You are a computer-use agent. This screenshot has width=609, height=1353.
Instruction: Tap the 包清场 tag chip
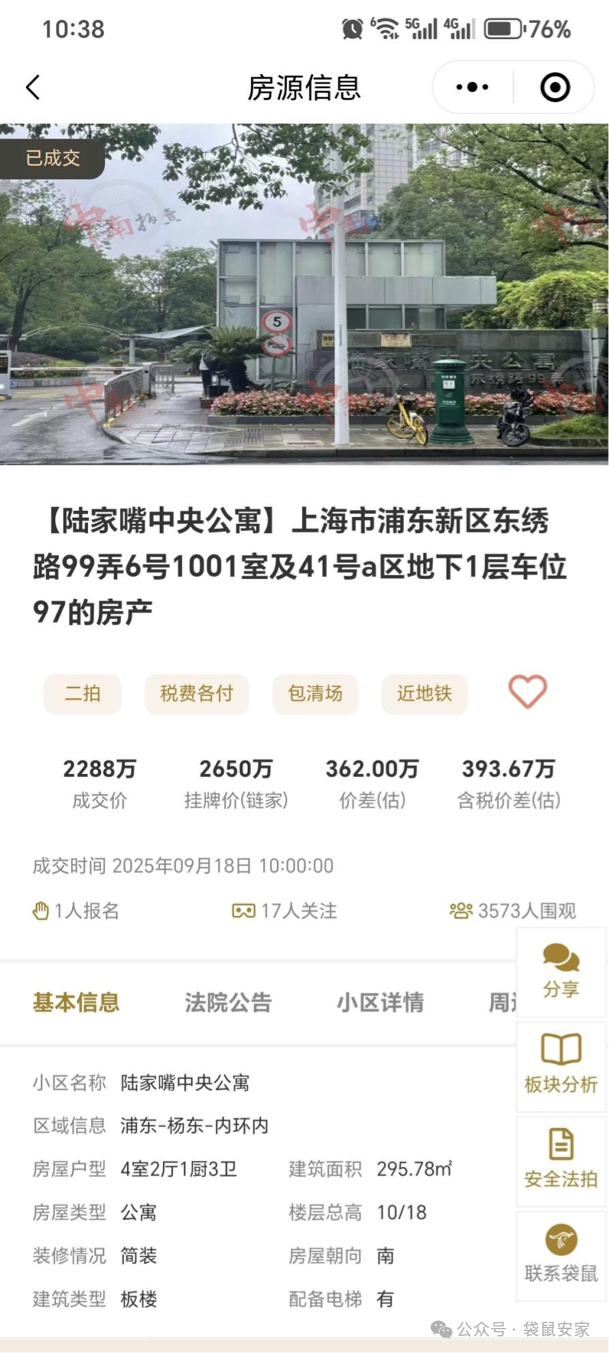(315, 694)
